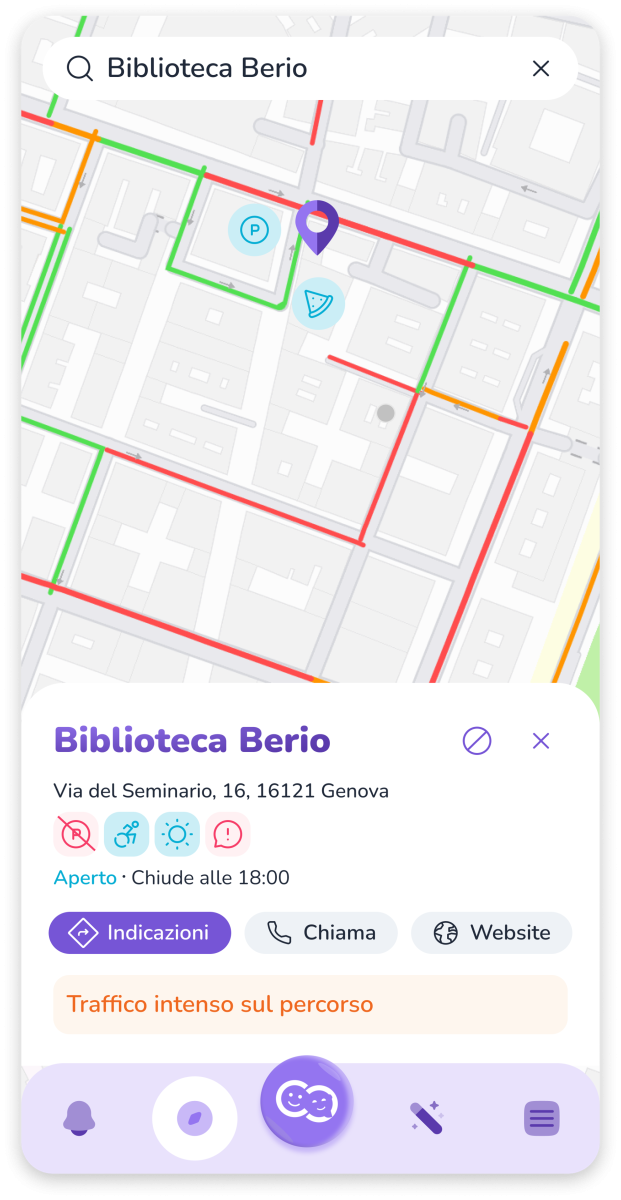Tap the red alert exclamation icon
This screenshot has width=621, height=1200.
pyautogui.click(x=228, y=834)
